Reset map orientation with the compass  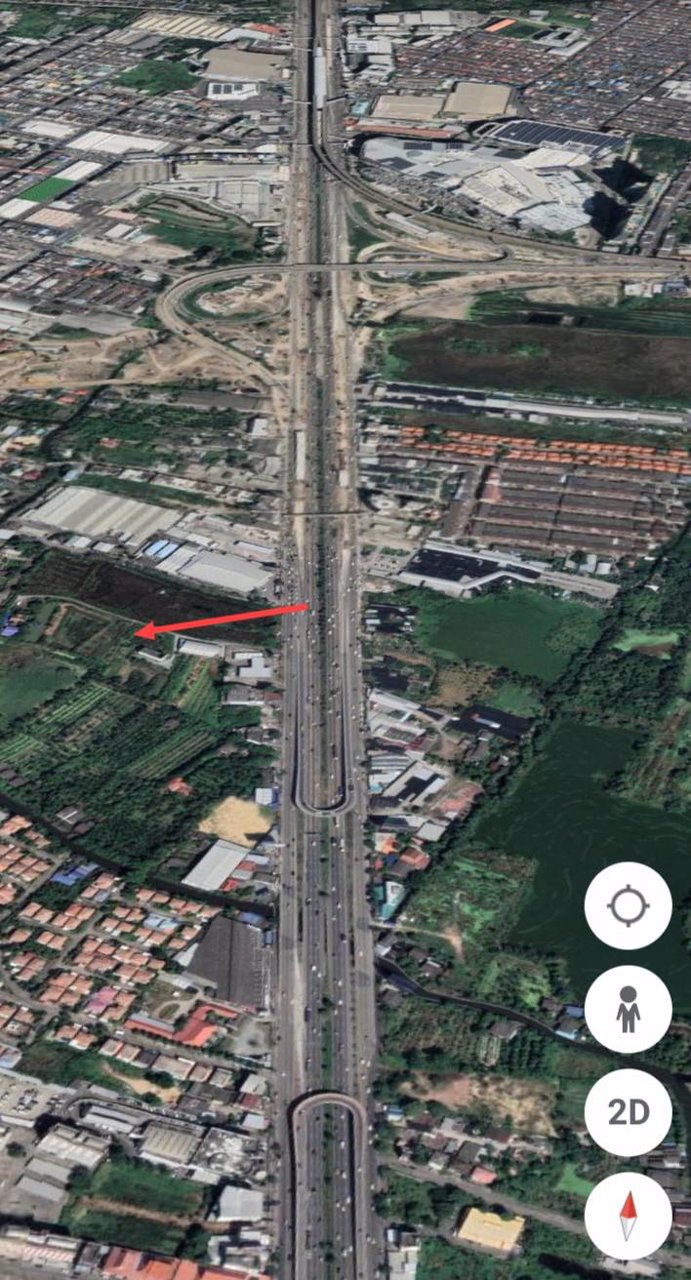tap(628, 1215)
